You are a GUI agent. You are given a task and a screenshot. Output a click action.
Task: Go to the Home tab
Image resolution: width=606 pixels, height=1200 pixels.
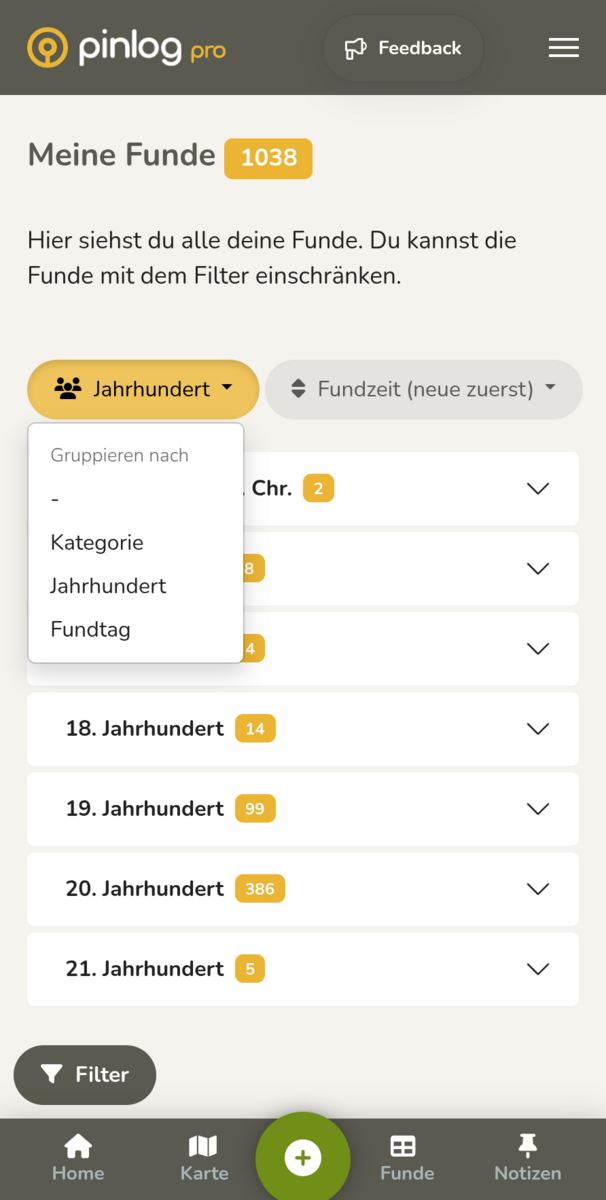pos(78,1159)
